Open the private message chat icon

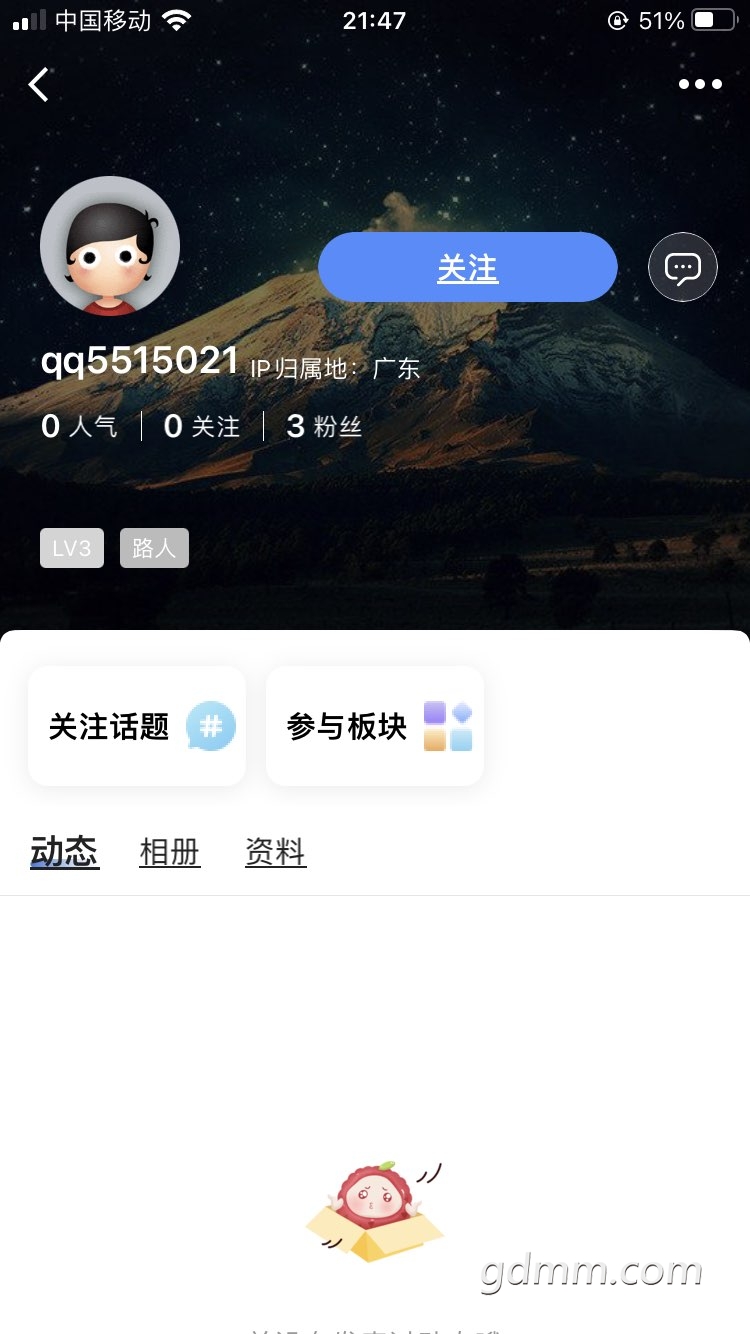pyautogui.click(x=683, y=267)
